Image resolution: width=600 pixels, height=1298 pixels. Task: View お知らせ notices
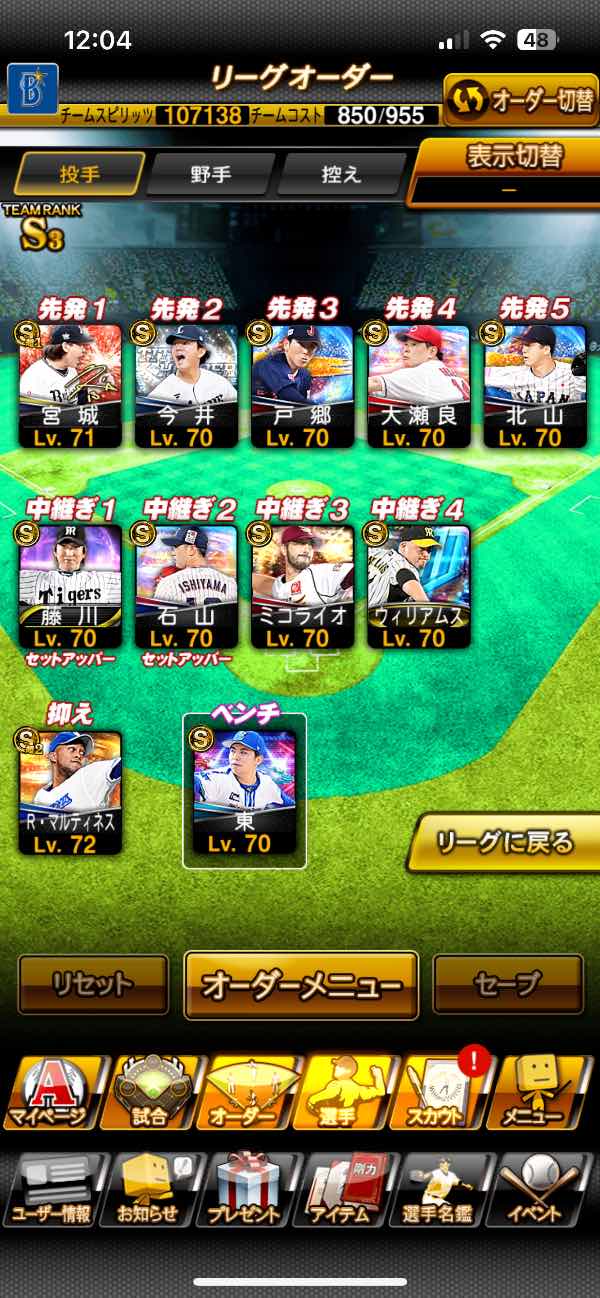[148, 1190]
